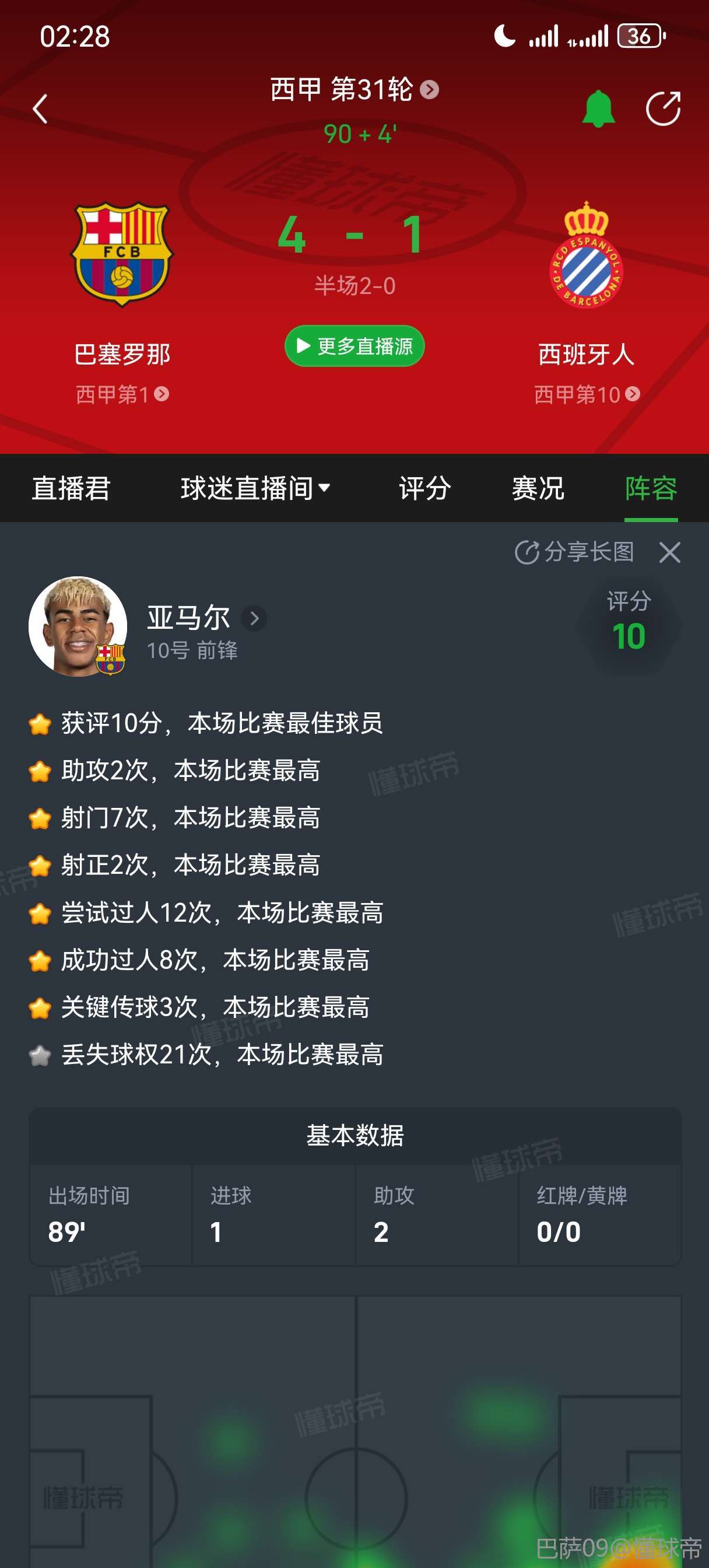Open 亚马尔 player profile
Viewport: 709px width, 1568px height.
206,618
